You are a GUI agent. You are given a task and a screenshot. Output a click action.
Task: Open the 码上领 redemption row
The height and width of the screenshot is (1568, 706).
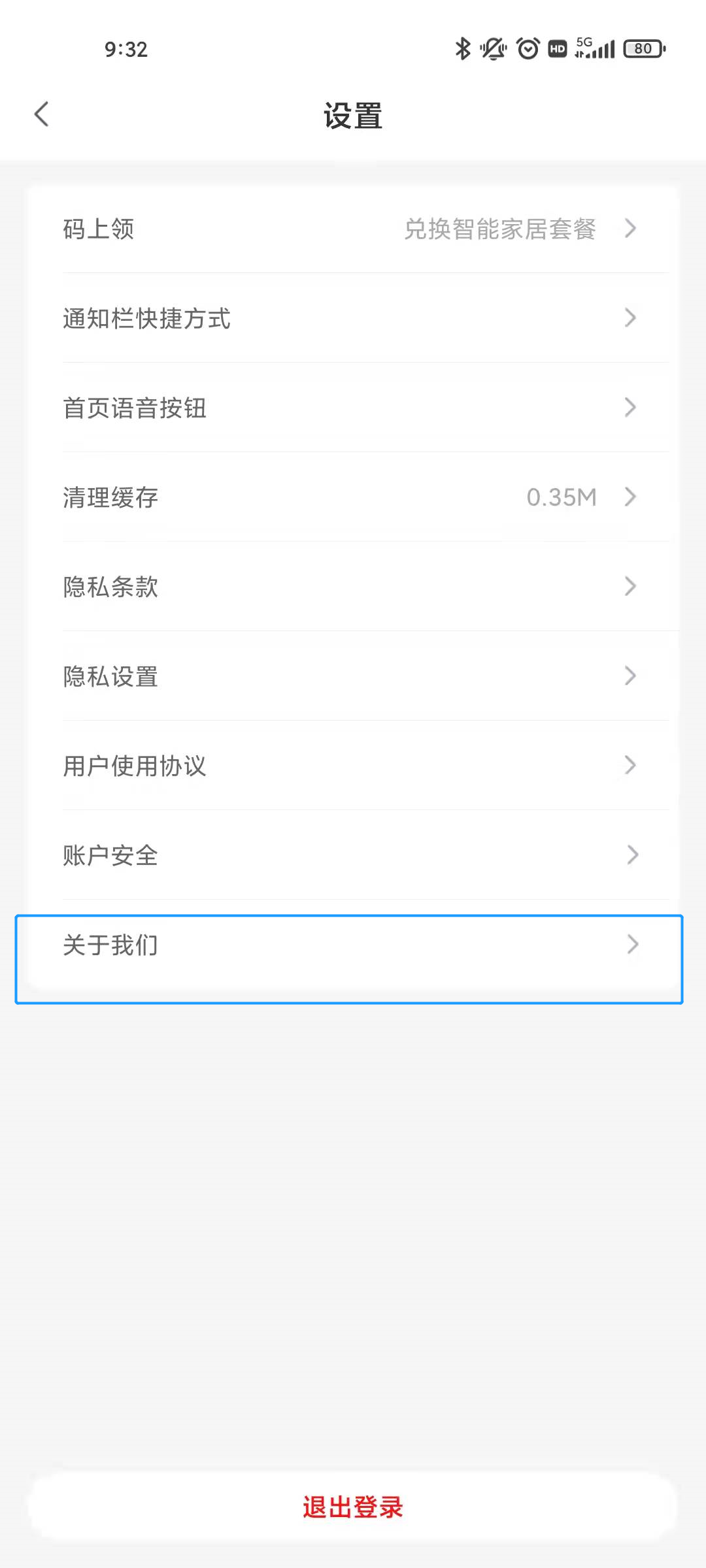[353, 229]
